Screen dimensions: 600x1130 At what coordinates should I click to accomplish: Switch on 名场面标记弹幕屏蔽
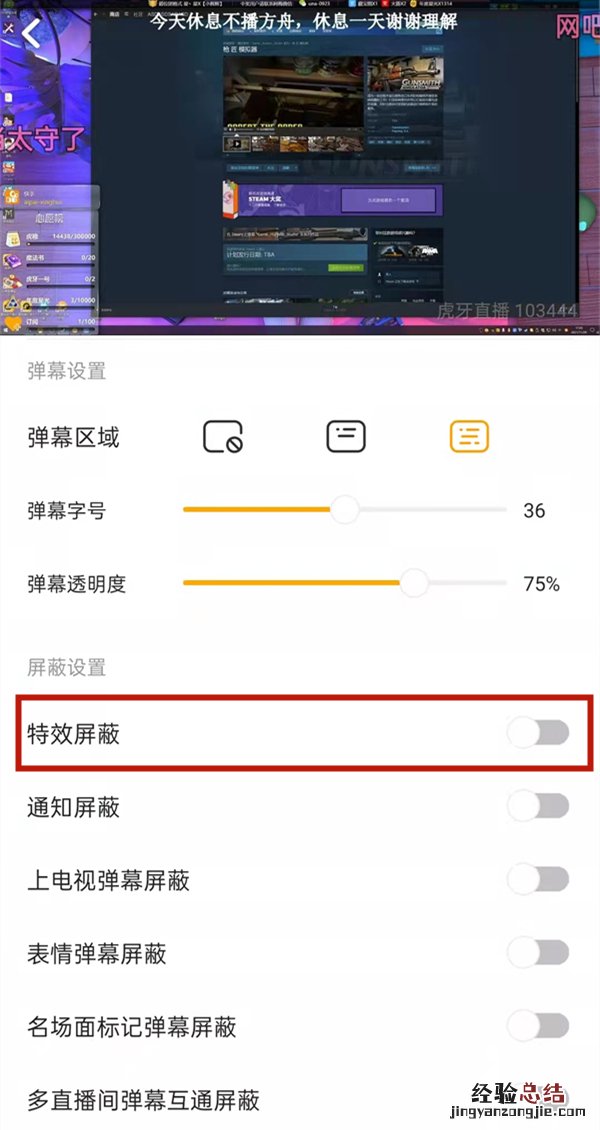coord(538,1026)
